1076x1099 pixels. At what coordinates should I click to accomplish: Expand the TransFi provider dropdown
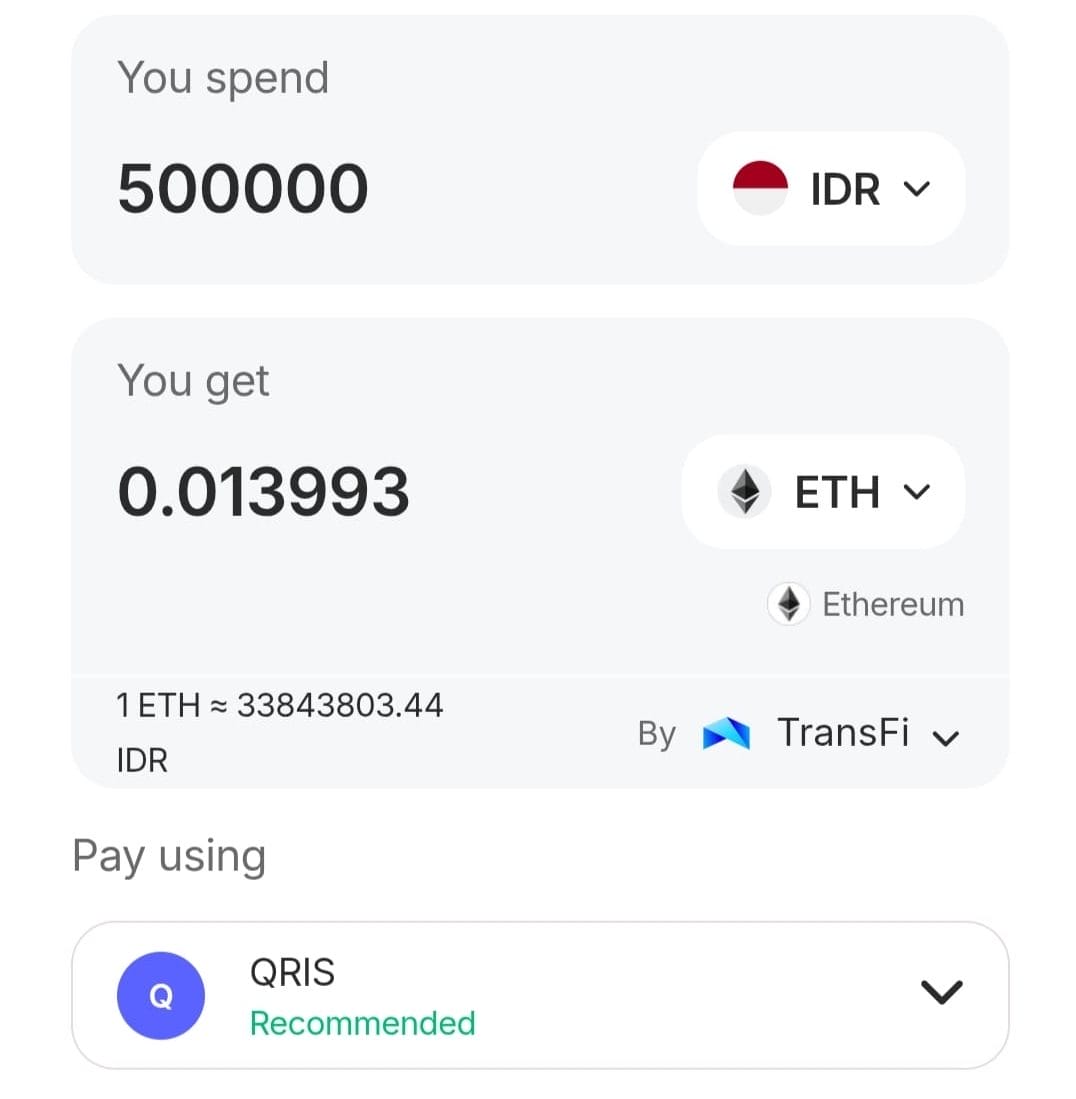[945, 738]
